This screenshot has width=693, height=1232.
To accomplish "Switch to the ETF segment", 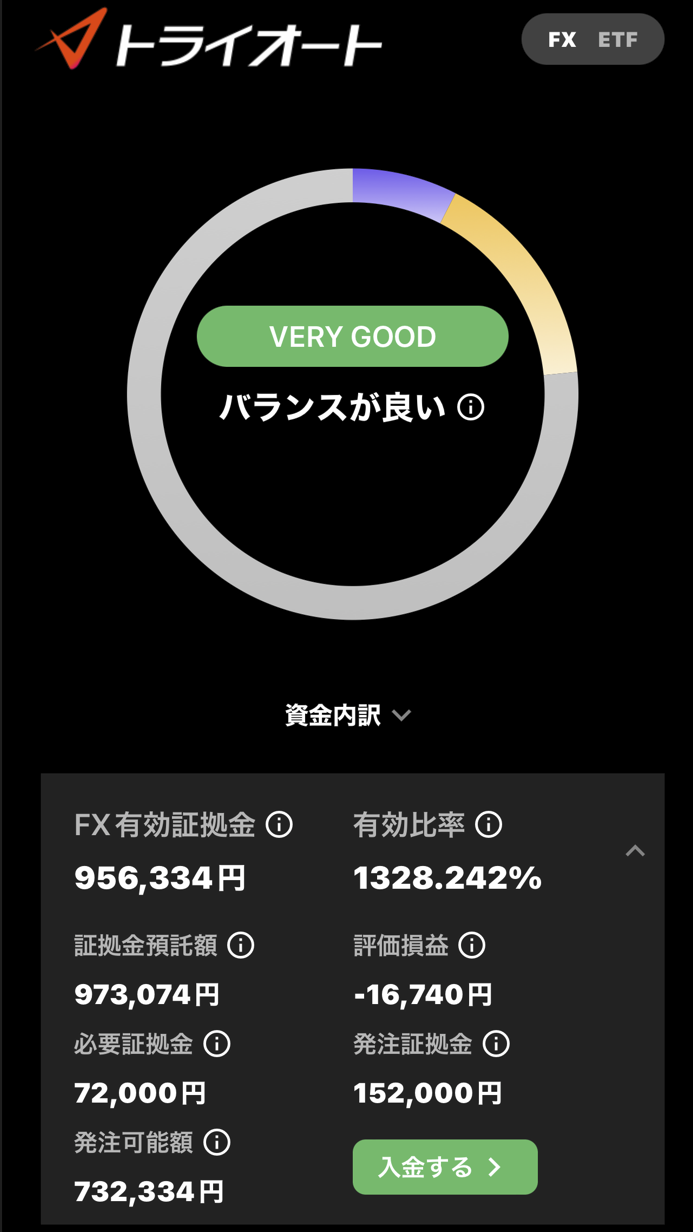I will [x=617, y=40].
